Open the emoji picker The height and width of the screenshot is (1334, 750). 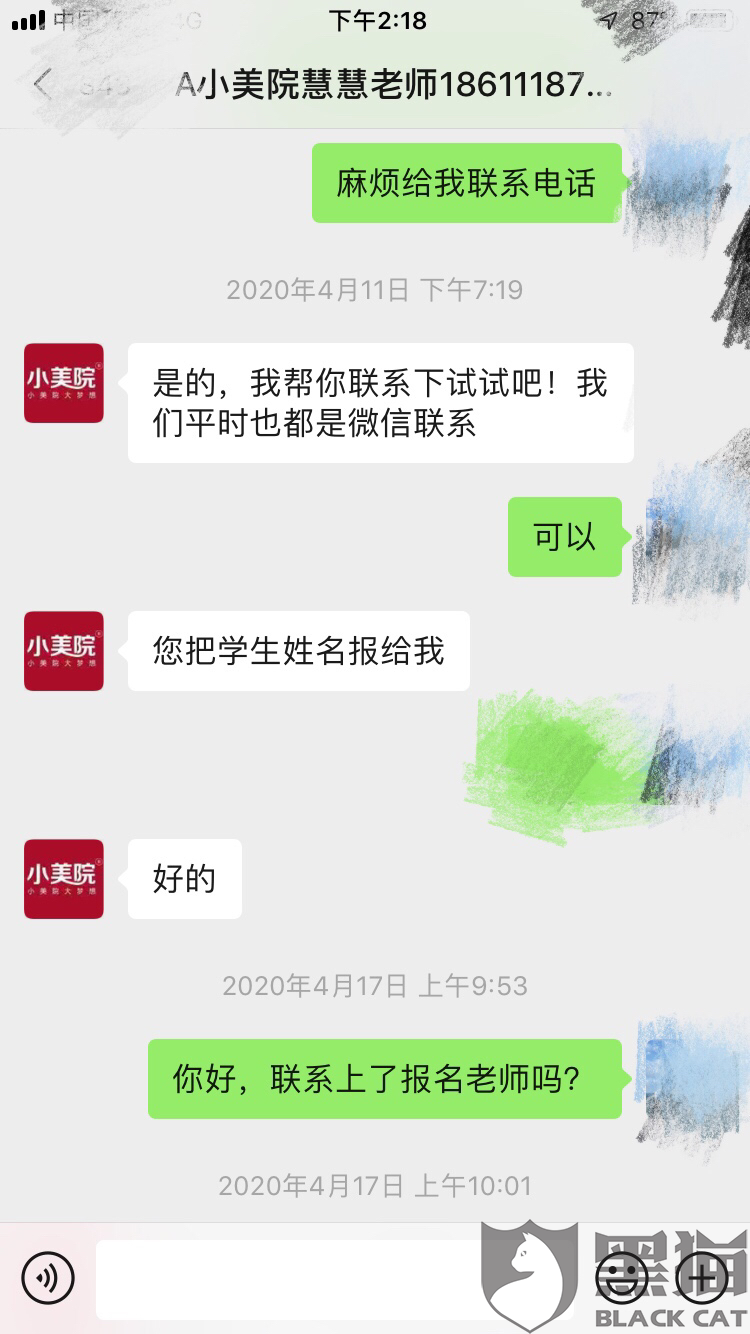[x=622, y=1277]
